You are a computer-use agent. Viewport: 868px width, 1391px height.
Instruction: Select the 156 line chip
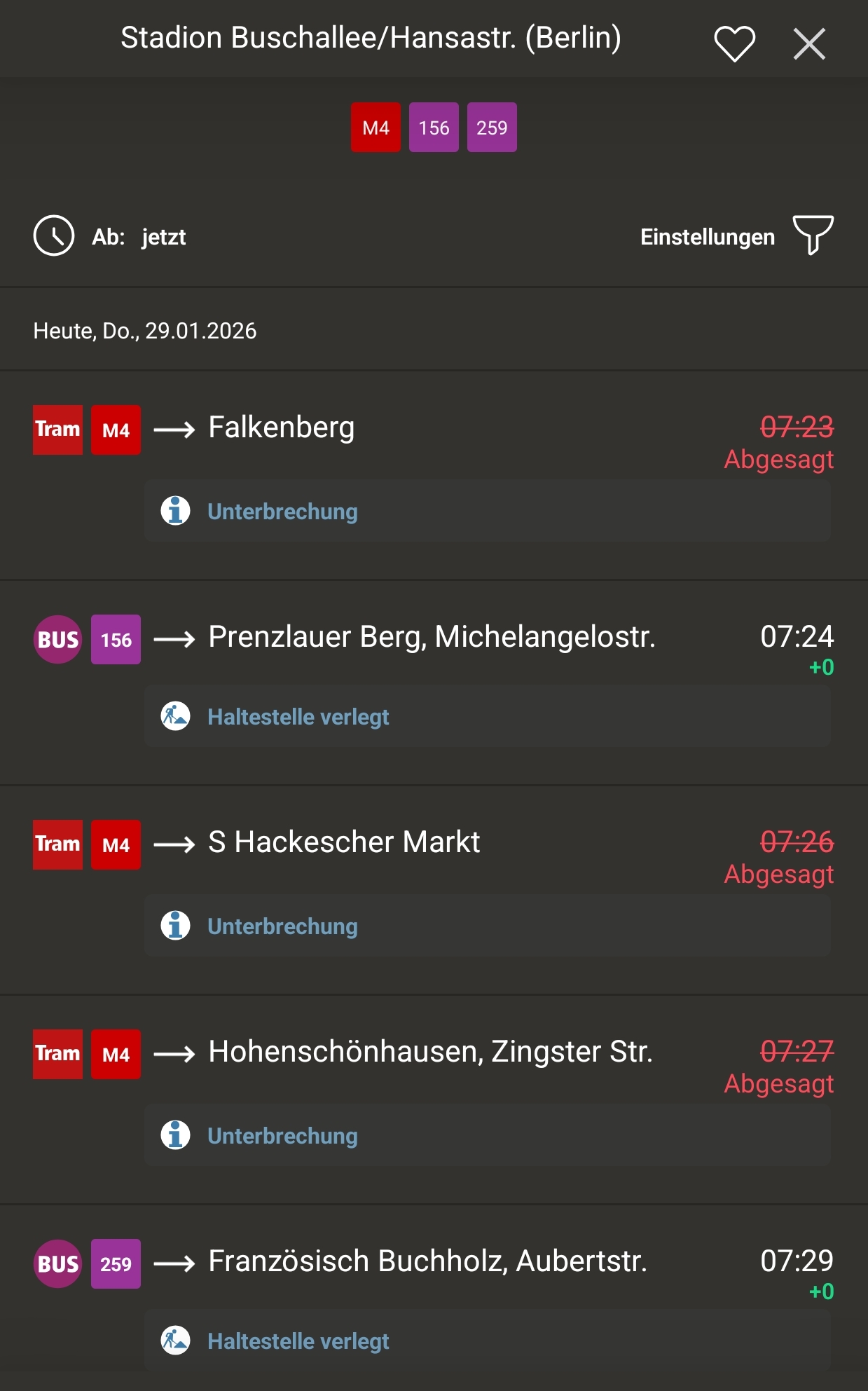434,128
